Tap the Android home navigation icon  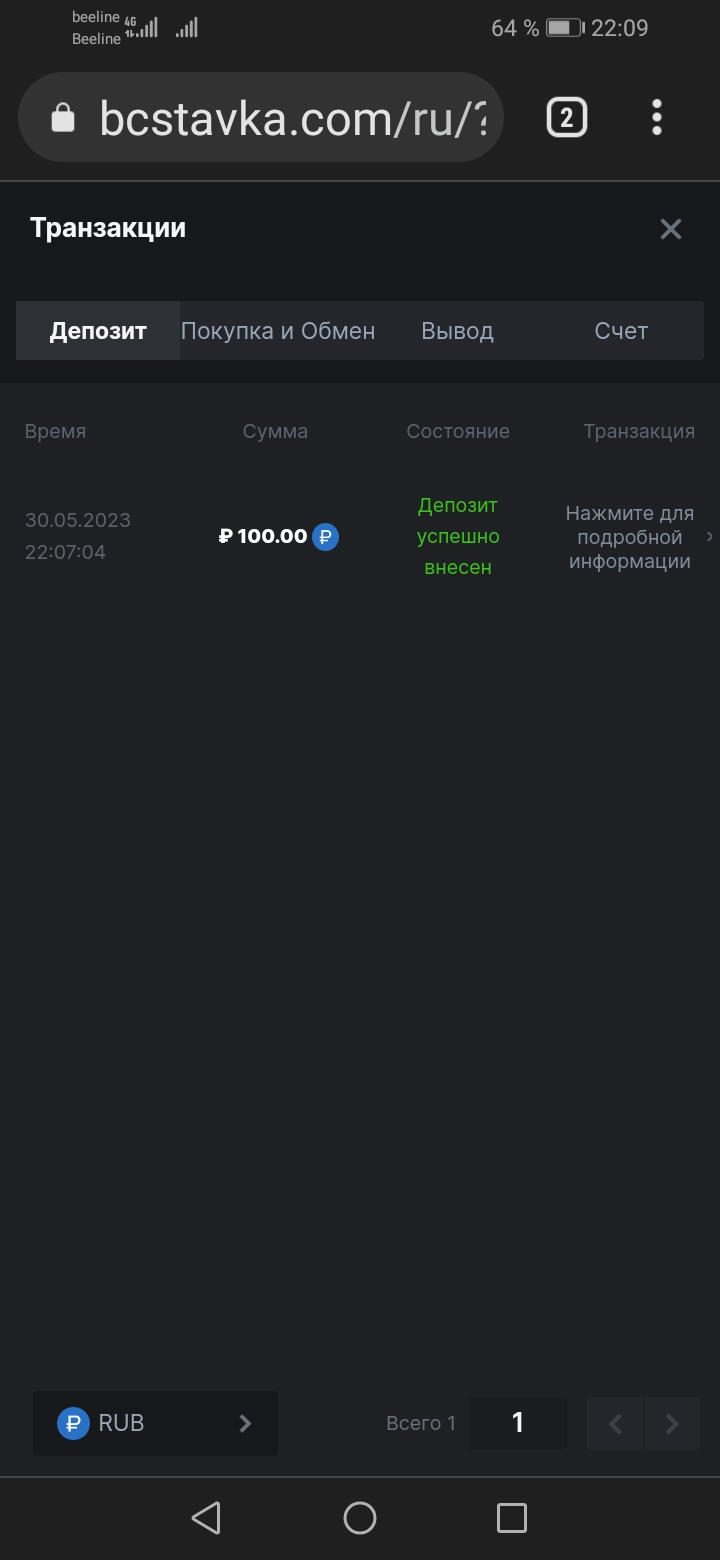tap(359, 1518)
